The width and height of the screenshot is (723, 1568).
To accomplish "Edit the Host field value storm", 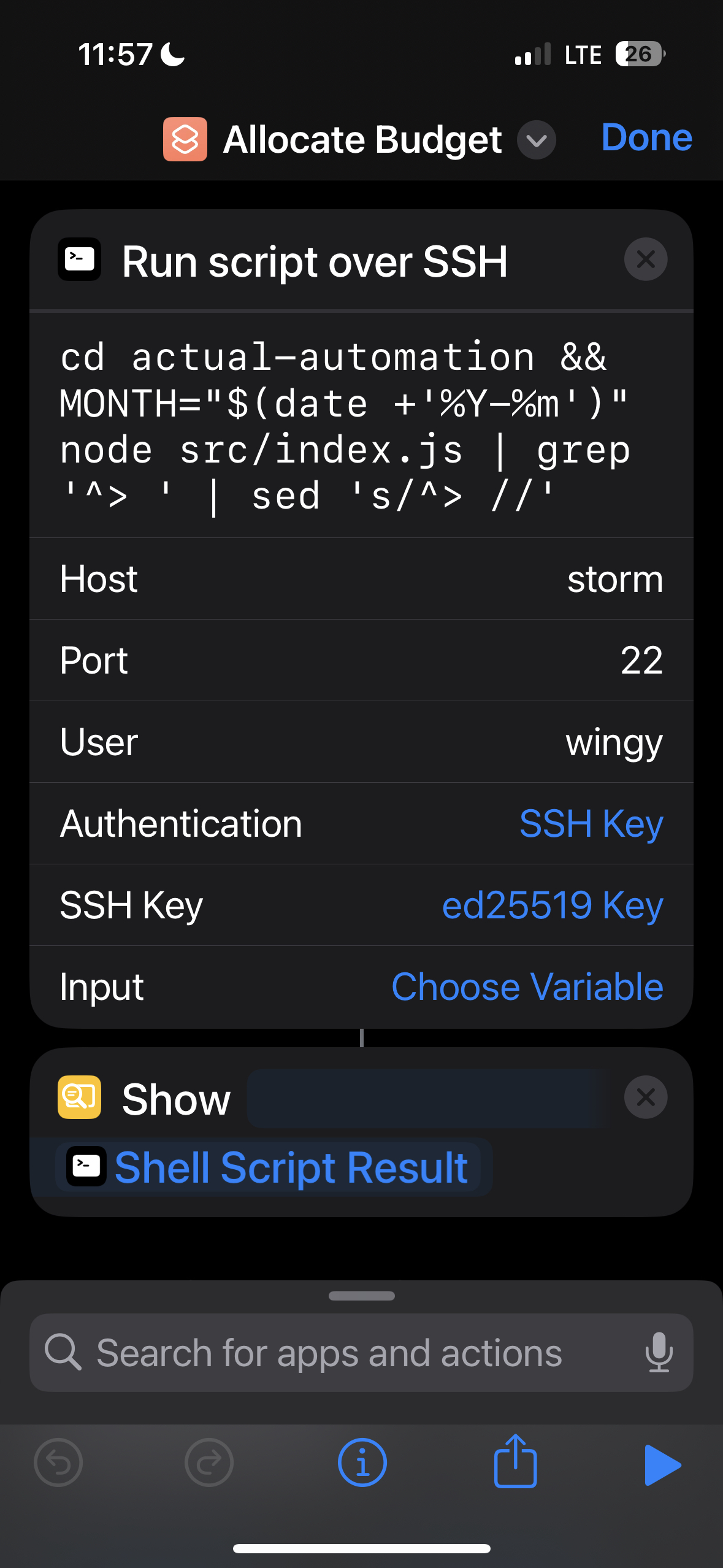I will pos(615,578).
